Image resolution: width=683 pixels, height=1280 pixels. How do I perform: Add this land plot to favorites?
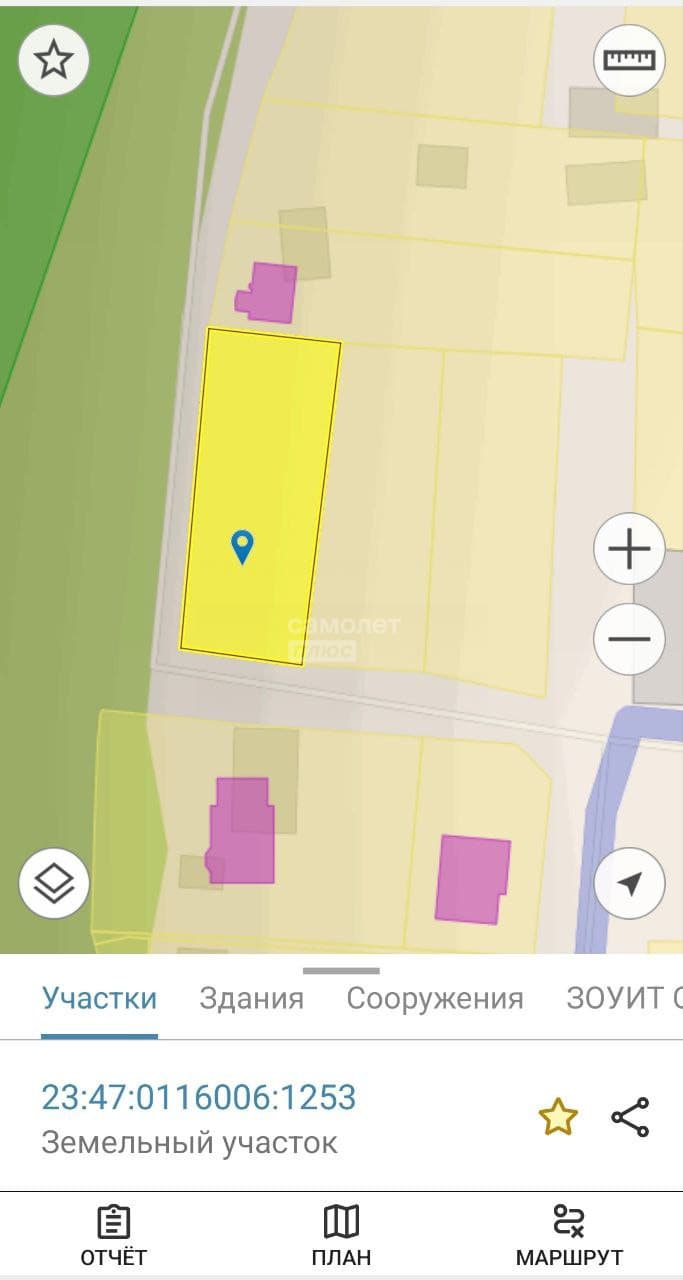click(x=558, y=1117)
